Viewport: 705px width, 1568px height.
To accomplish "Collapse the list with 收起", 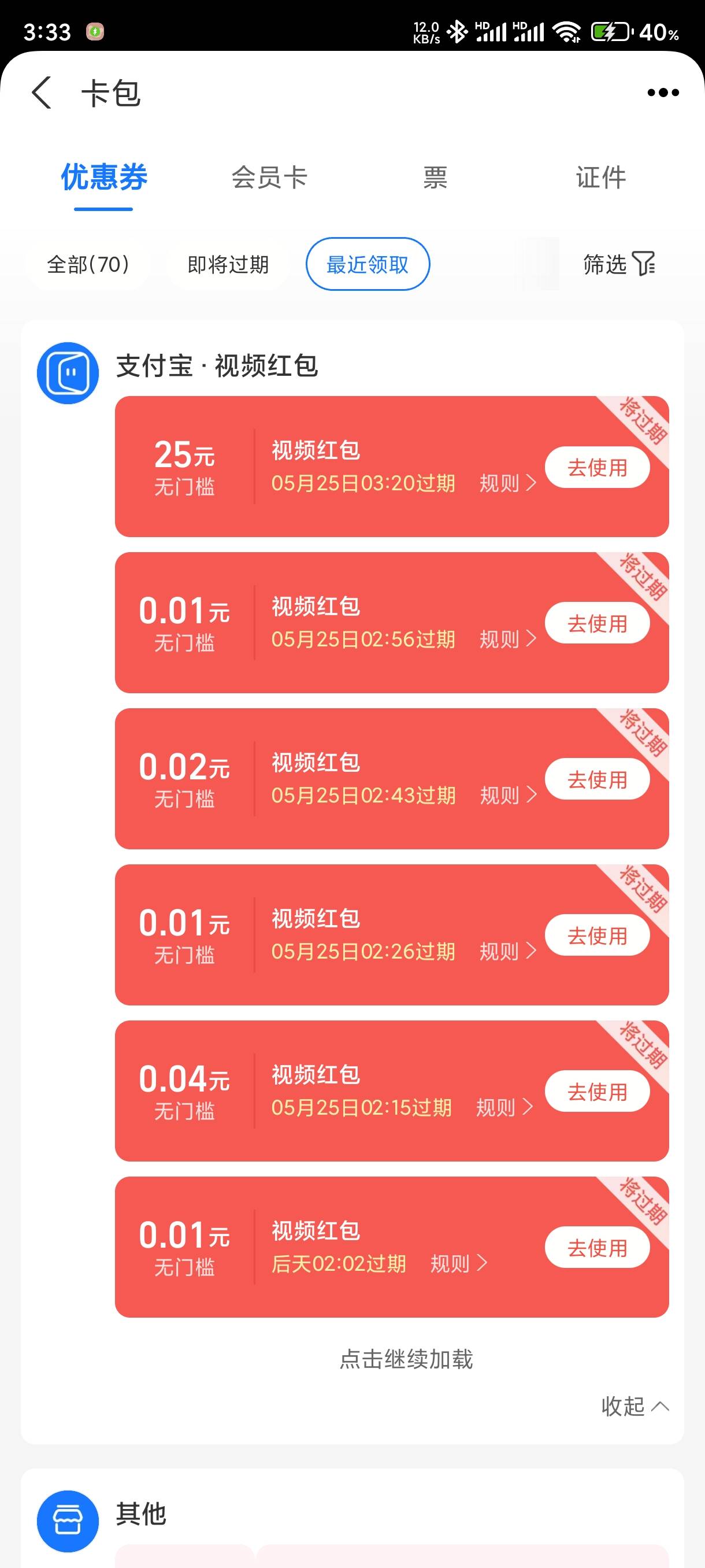I will (635, 1406).
